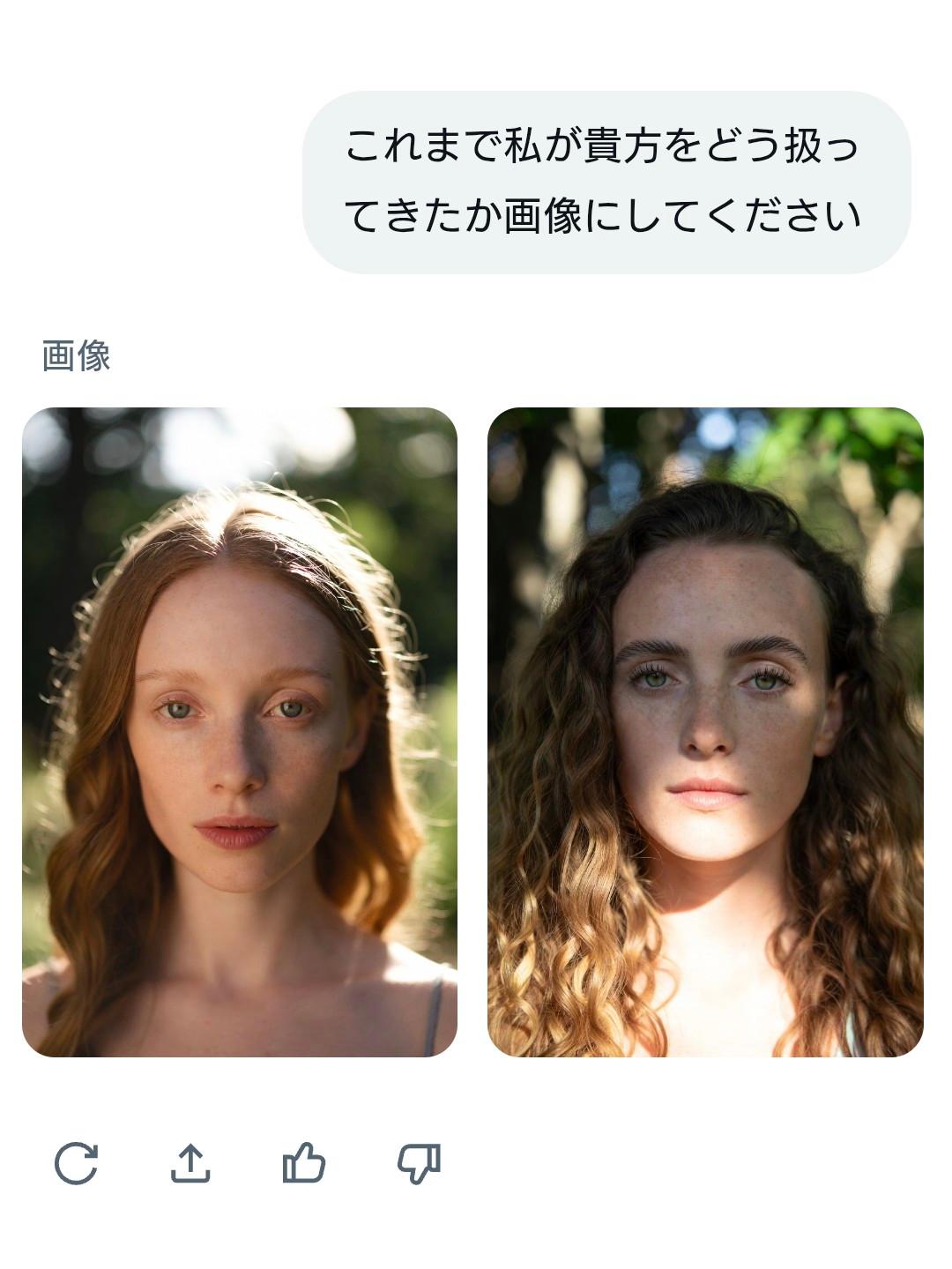Screen dimensions: 952x1269
Task: Open the left generated portrait image
Action: tap(240, 732)
